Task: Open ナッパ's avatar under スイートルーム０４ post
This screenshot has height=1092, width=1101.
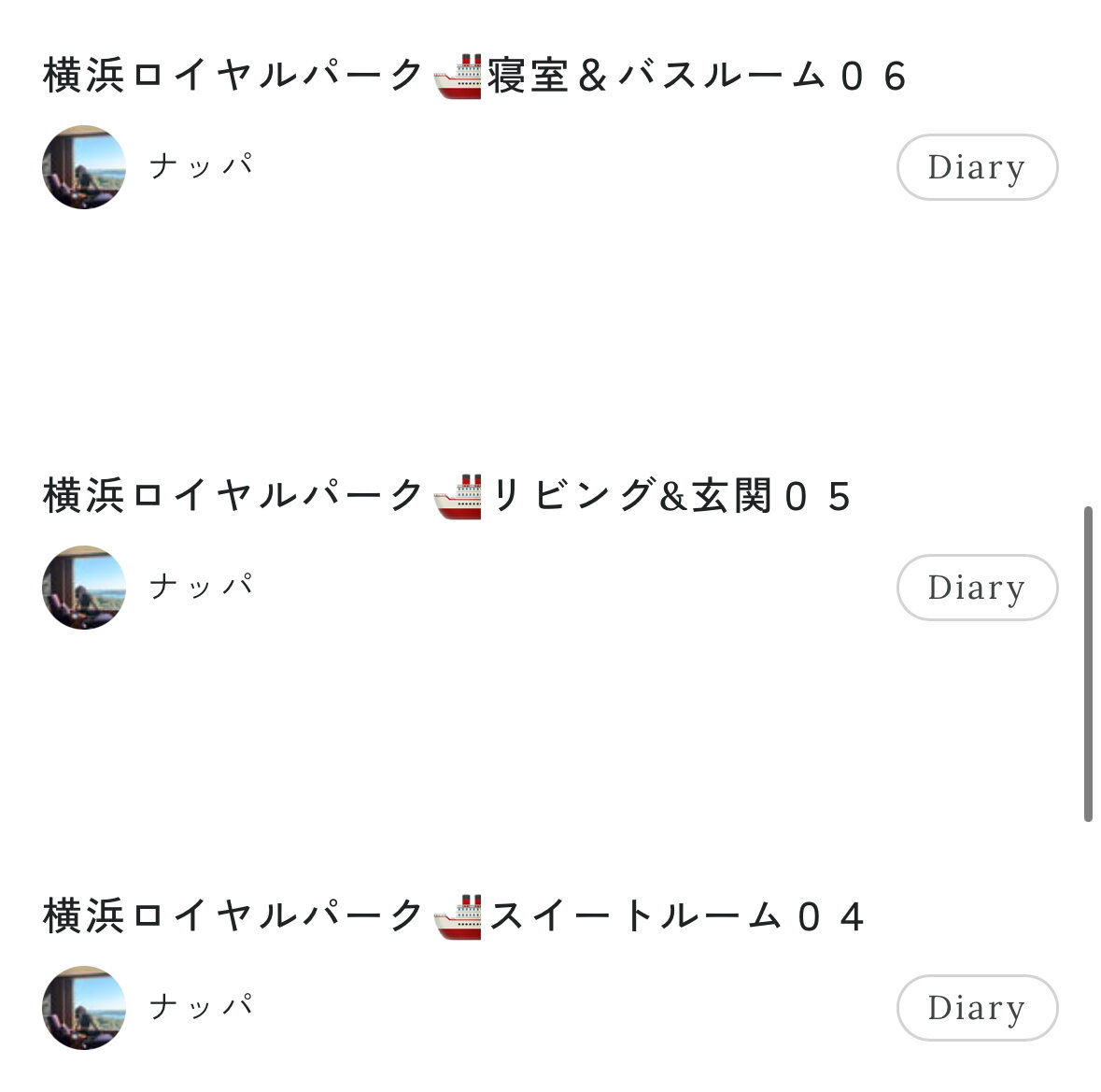Action: (x=84, y=1008)
